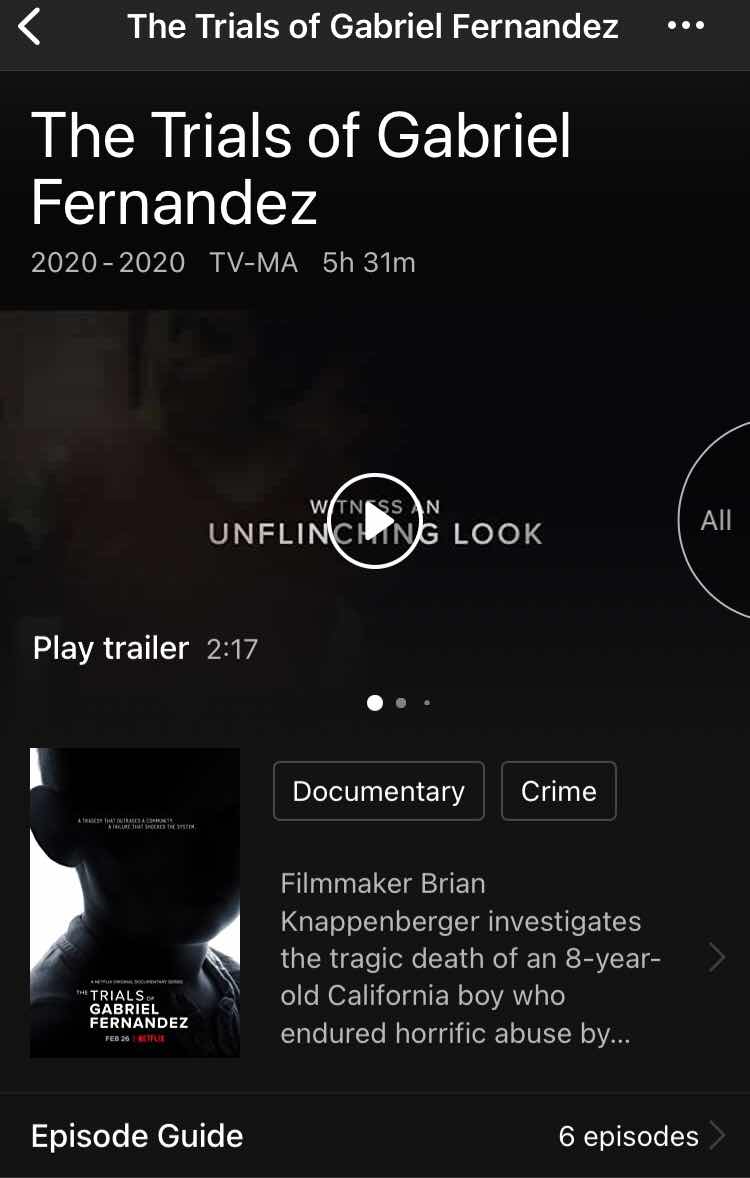Viewport: 750px width, 1178px height.
Task: Play the trailer video
Action: 375,521
